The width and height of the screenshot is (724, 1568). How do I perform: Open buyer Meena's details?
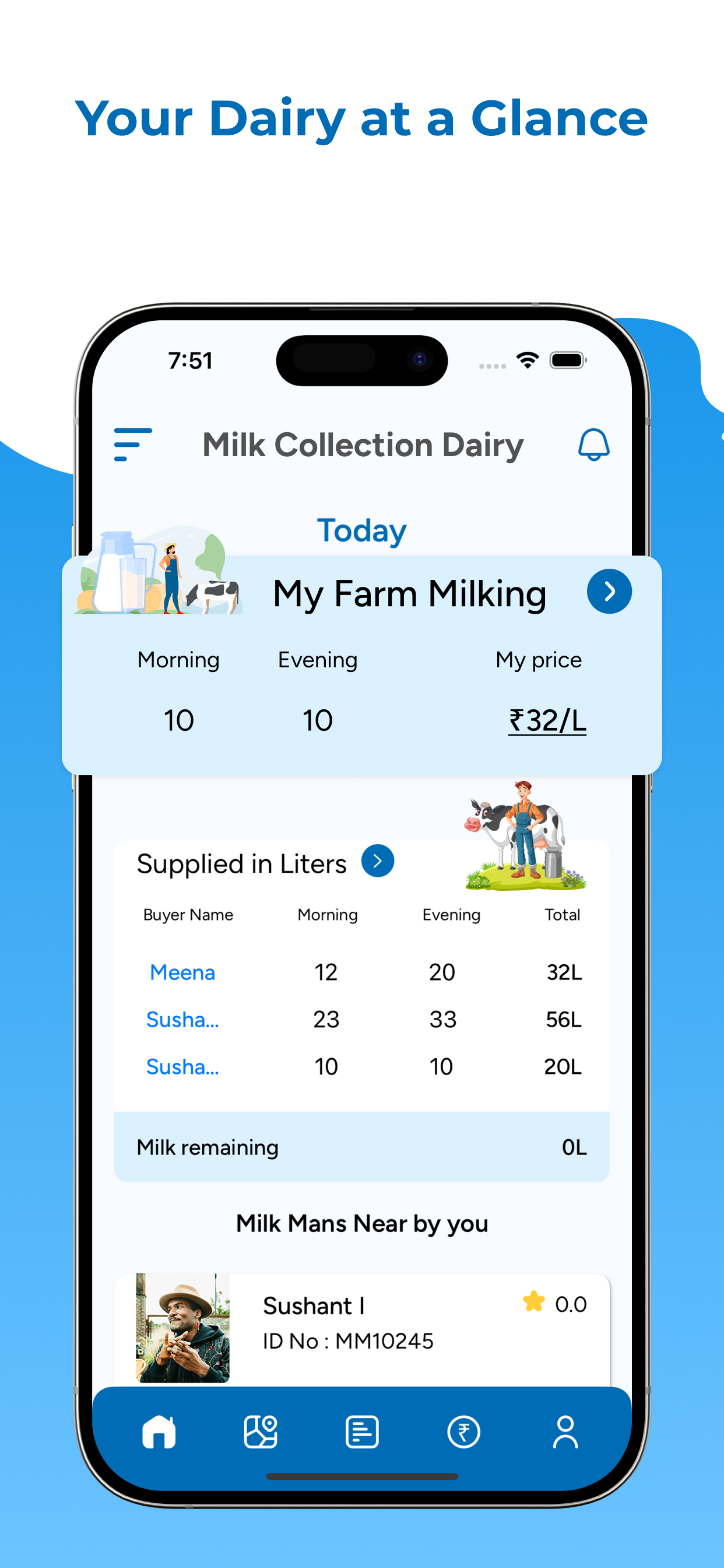tap(182, 972)
